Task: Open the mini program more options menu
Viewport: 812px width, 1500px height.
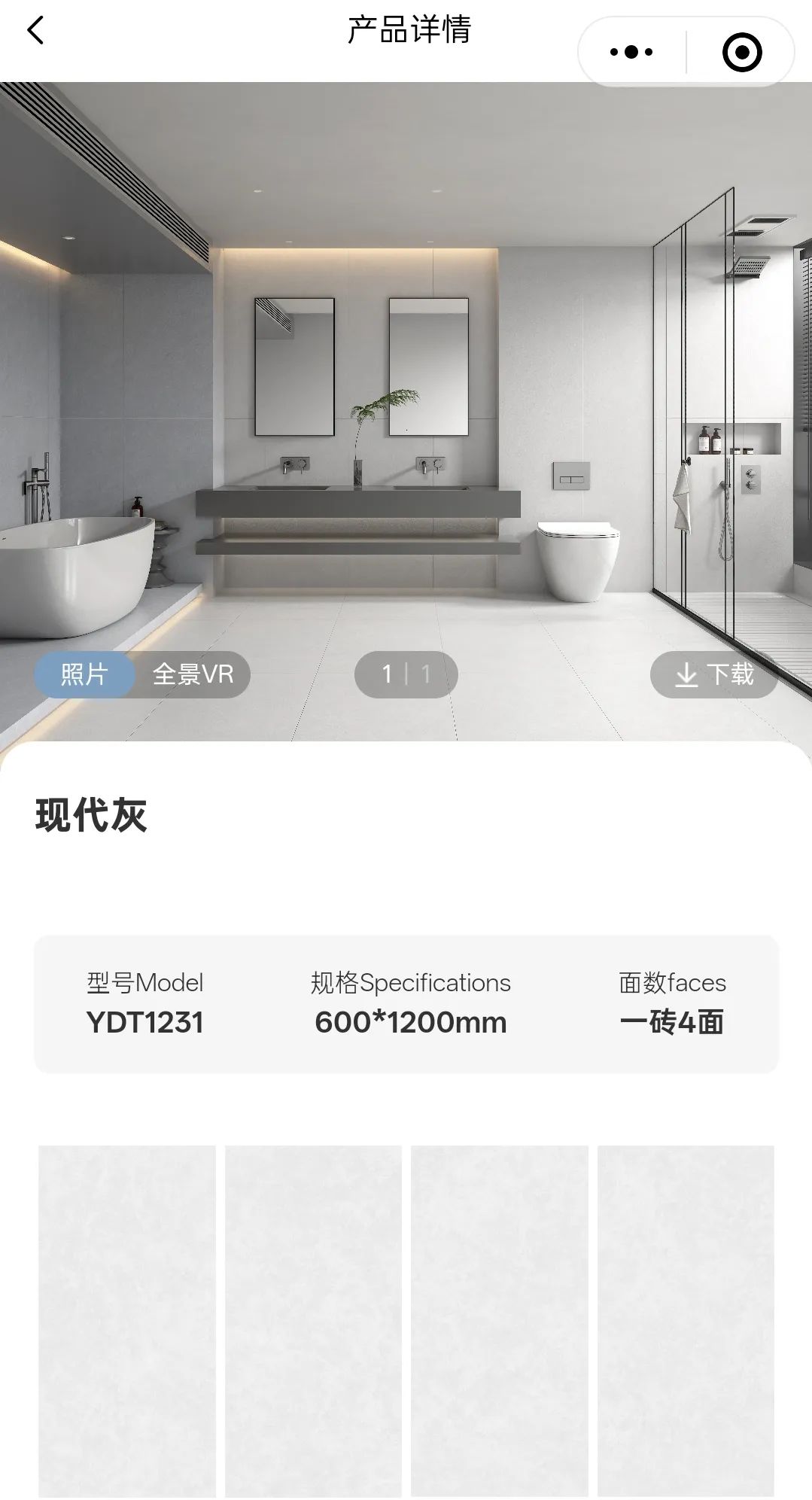Action: pos(631,52)
